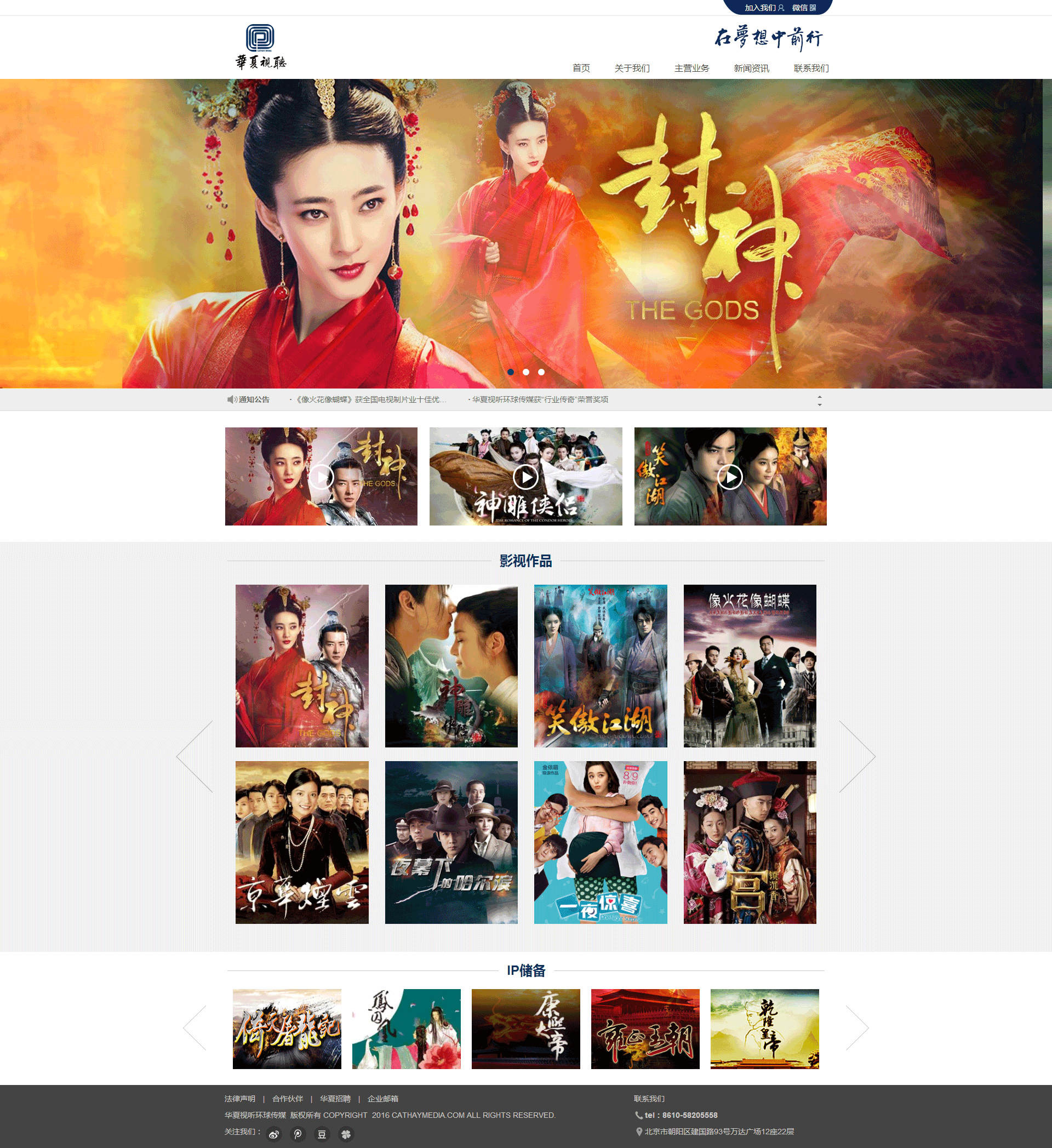The image size is (1052, 1148).
Task: Play the 笑傲江湖 video
Action: coord(730,477)
